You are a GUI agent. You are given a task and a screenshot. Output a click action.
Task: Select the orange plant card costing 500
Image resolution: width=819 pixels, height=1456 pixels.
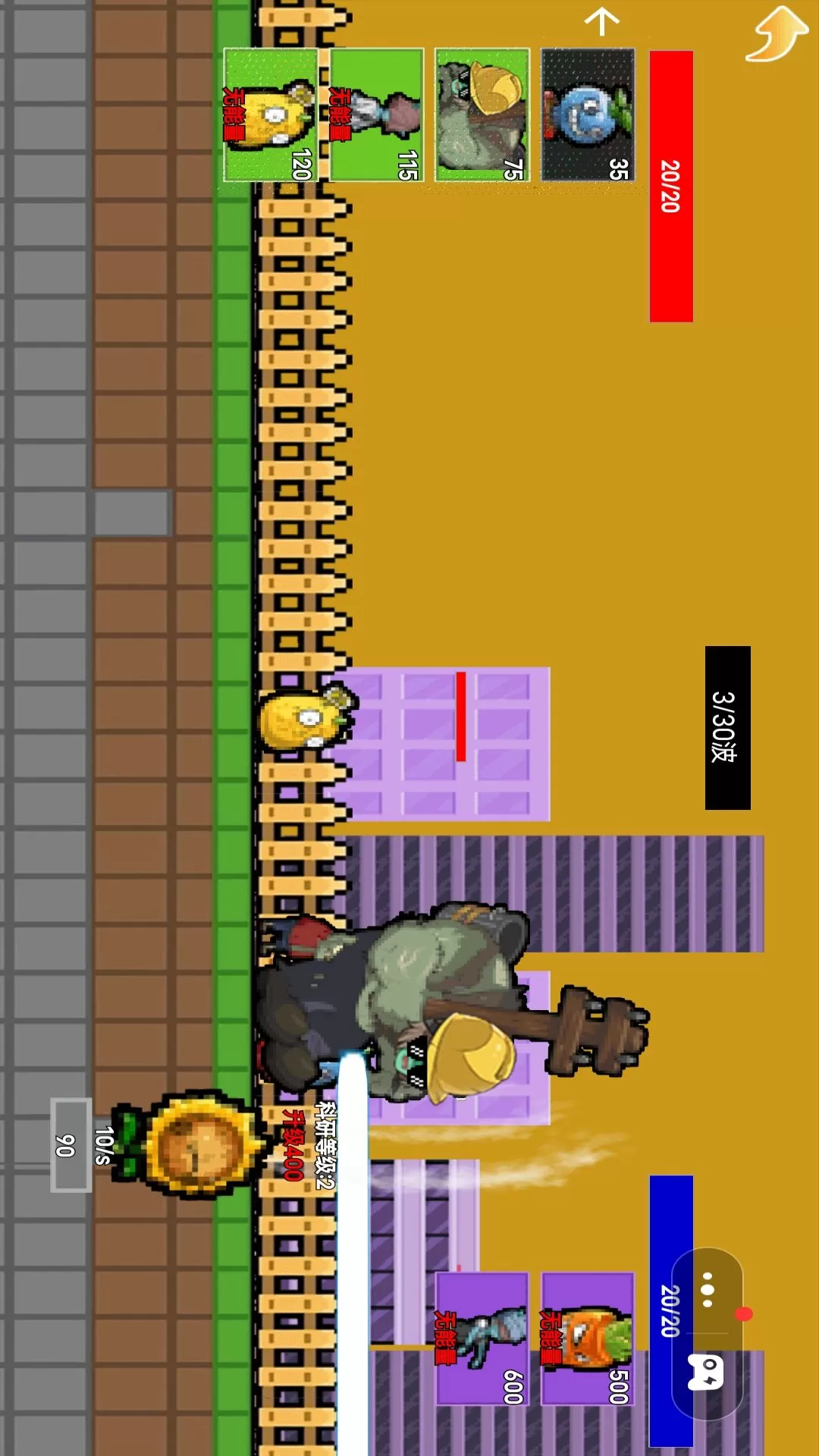[x=588, y=1338]
